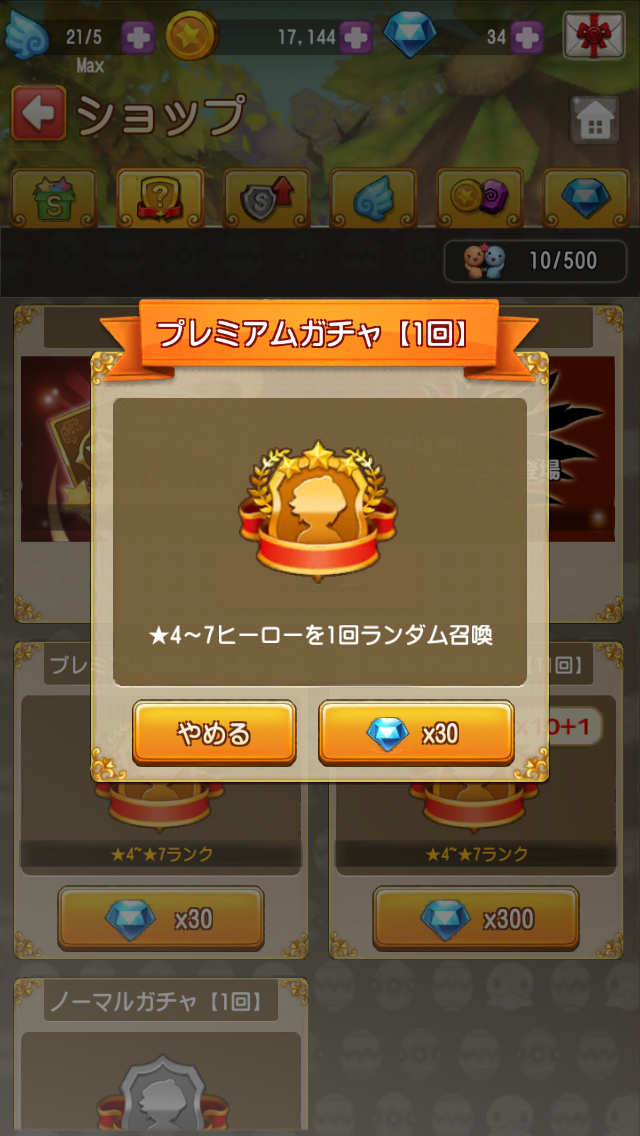Viewport: 640px width, 1136px height.
Task: Switch to the diamond purchase tab
Action: click(586, 198)
